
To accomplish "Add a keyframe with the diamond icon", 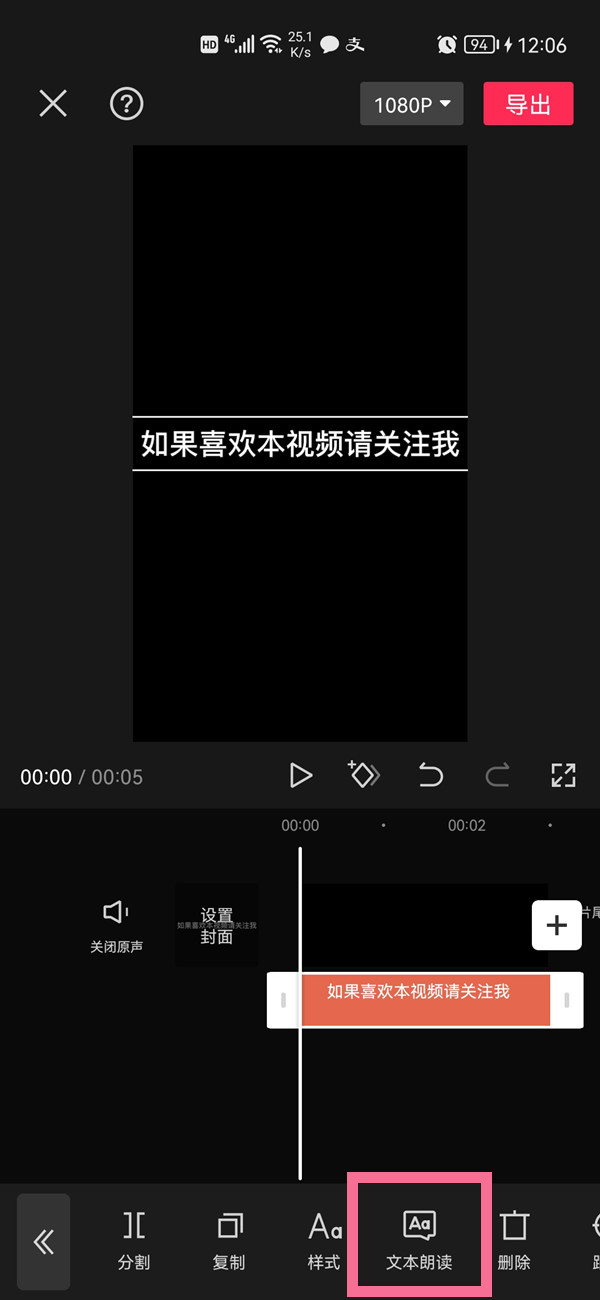I will (364, 775).
